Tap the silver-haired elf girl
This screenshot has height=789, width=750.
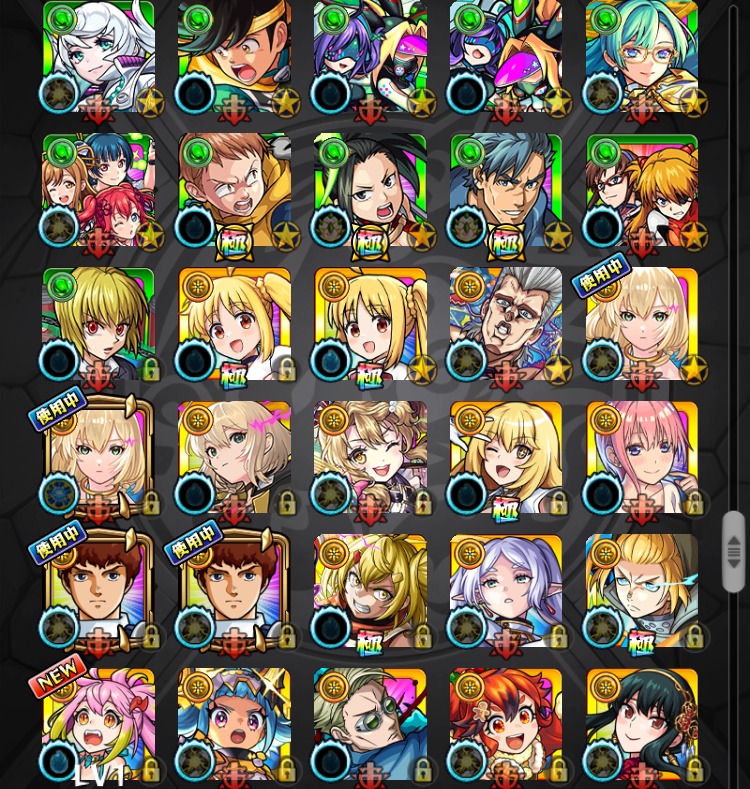[x=506, y=590]
